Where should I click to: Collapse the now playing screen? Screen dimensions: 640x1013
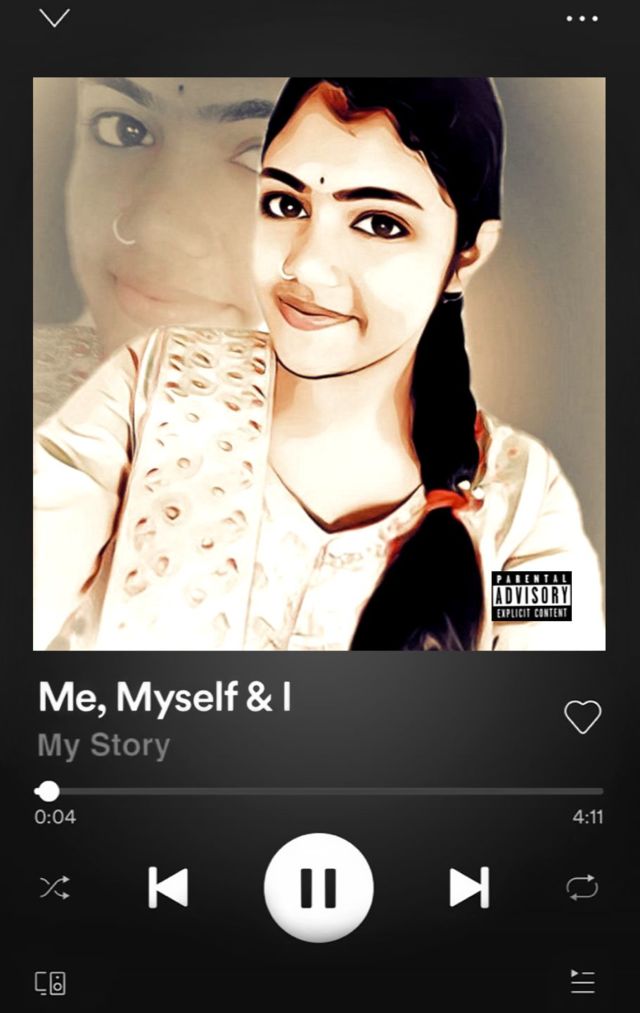click(x=54, y=17)
